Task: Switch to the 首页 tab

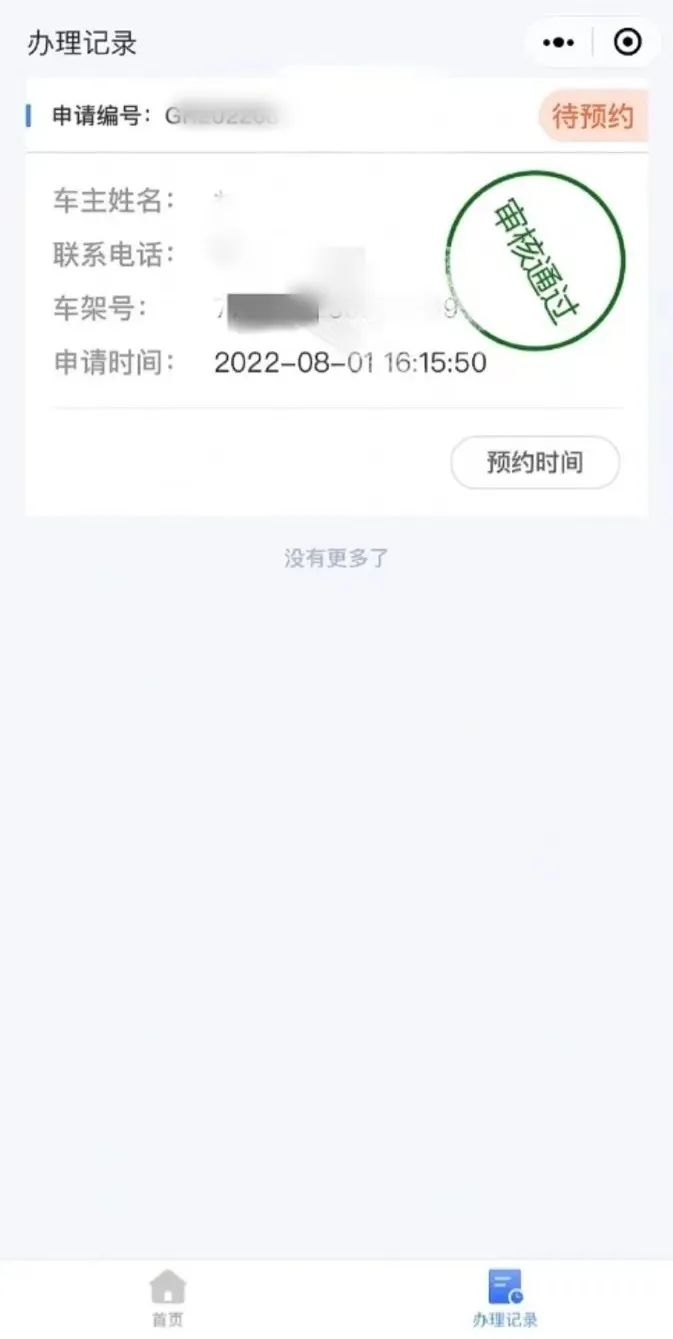Action: (168, 1298)
